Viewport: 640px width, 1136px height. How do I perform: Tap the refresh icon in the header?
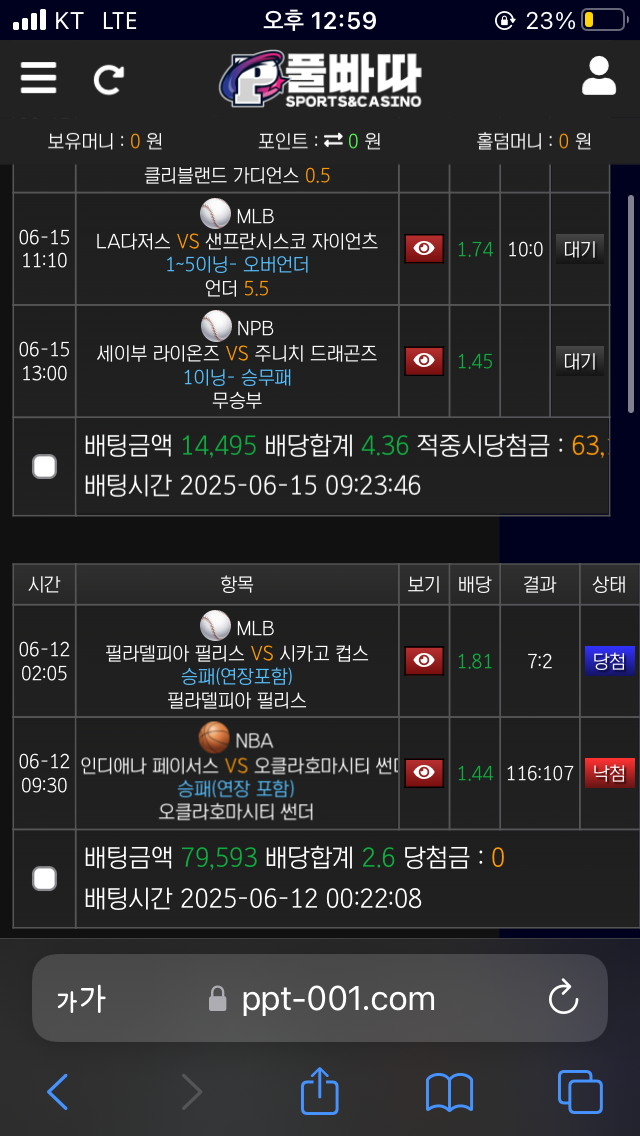(108, 79)
